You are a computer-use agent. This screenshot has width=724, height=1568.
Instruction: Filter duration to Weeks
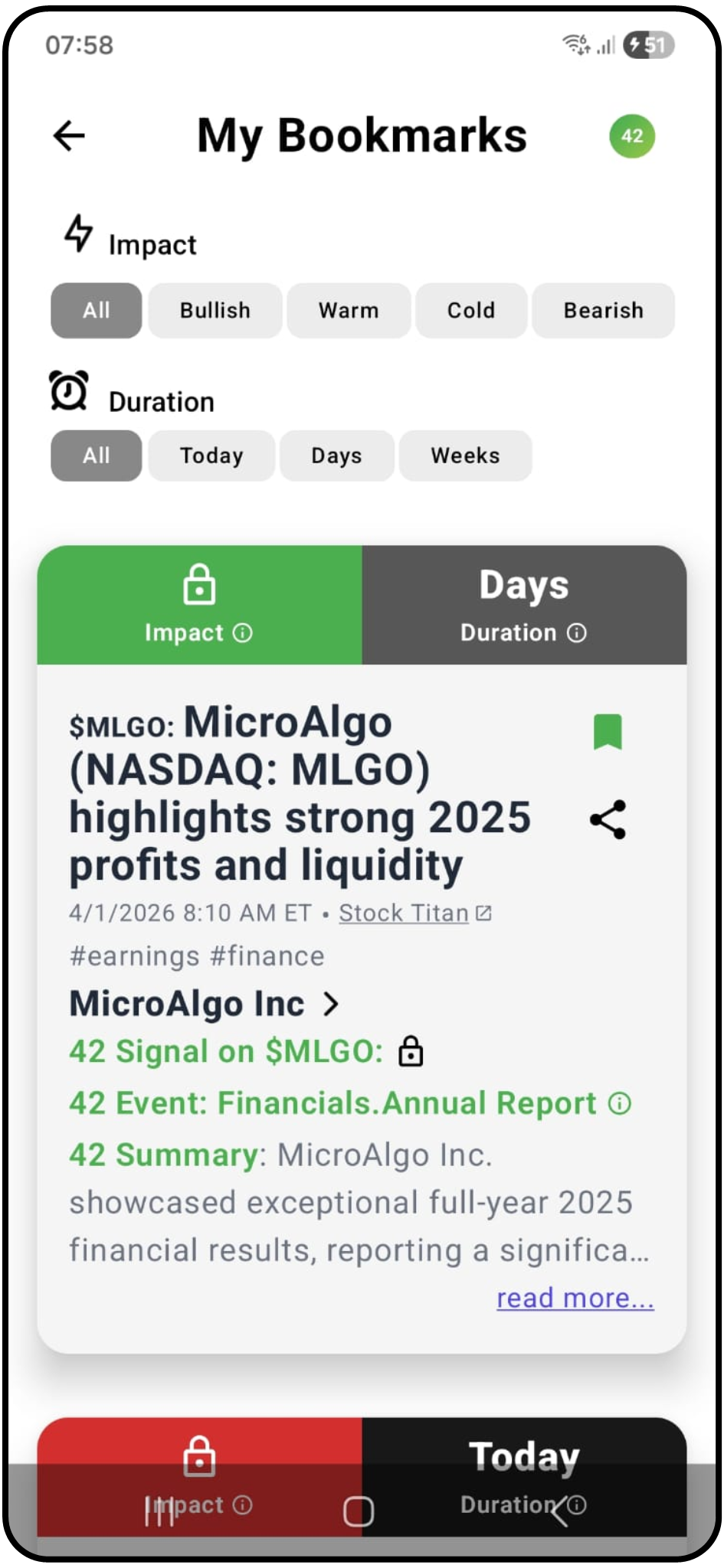tap(465, 456)
